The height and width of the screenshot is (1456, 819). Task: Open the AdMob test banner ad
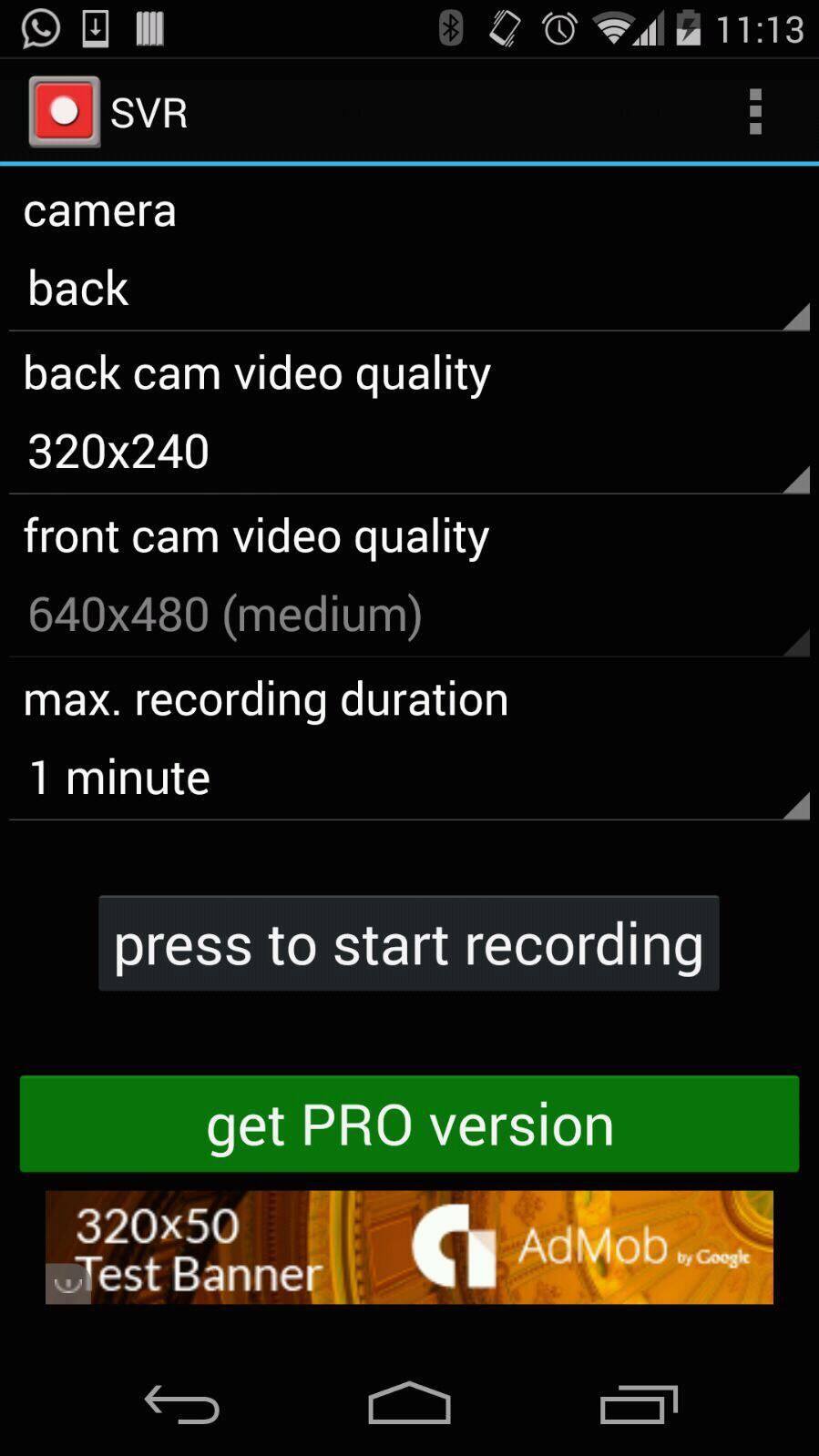tap(409, 1247)
